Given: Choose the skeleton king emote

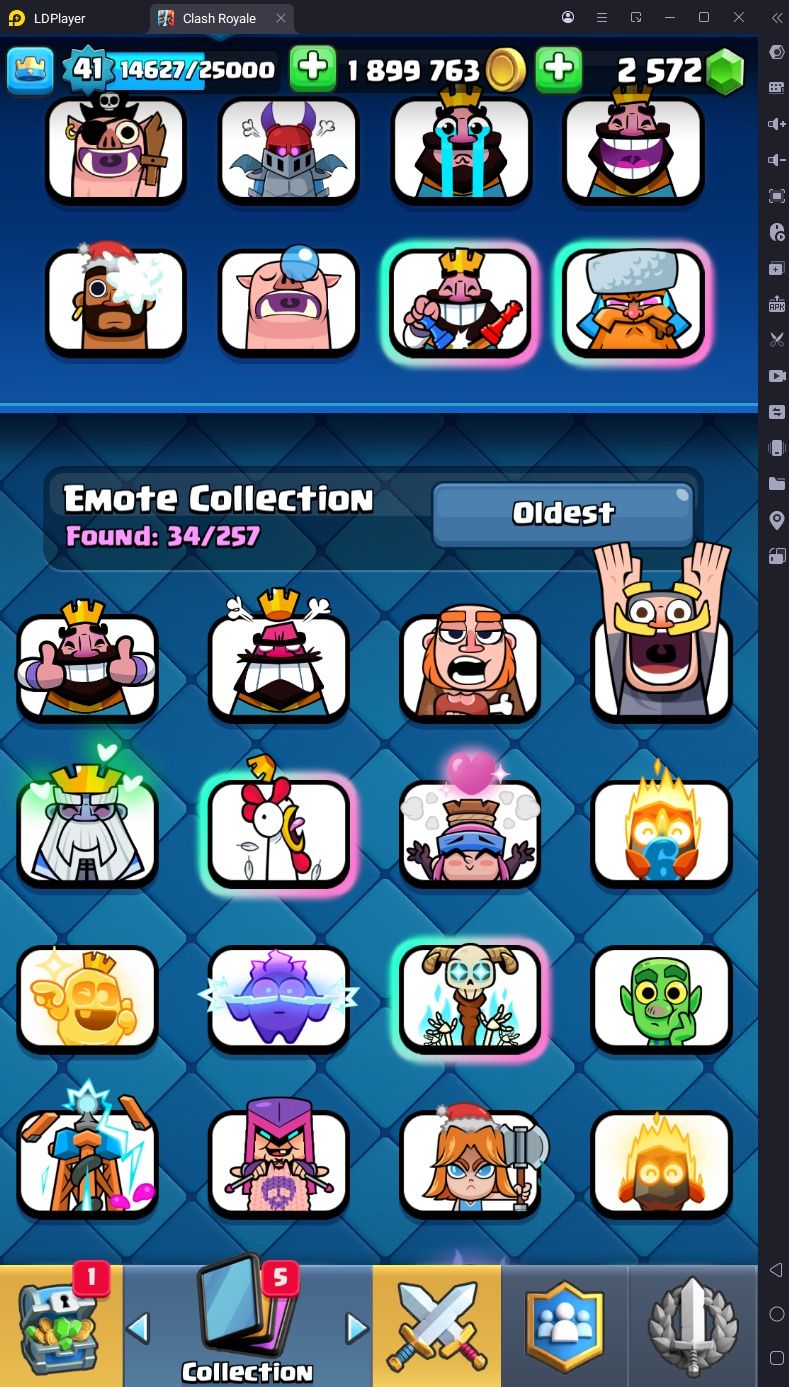Looking at the screenshot, I should coord(470,997).
